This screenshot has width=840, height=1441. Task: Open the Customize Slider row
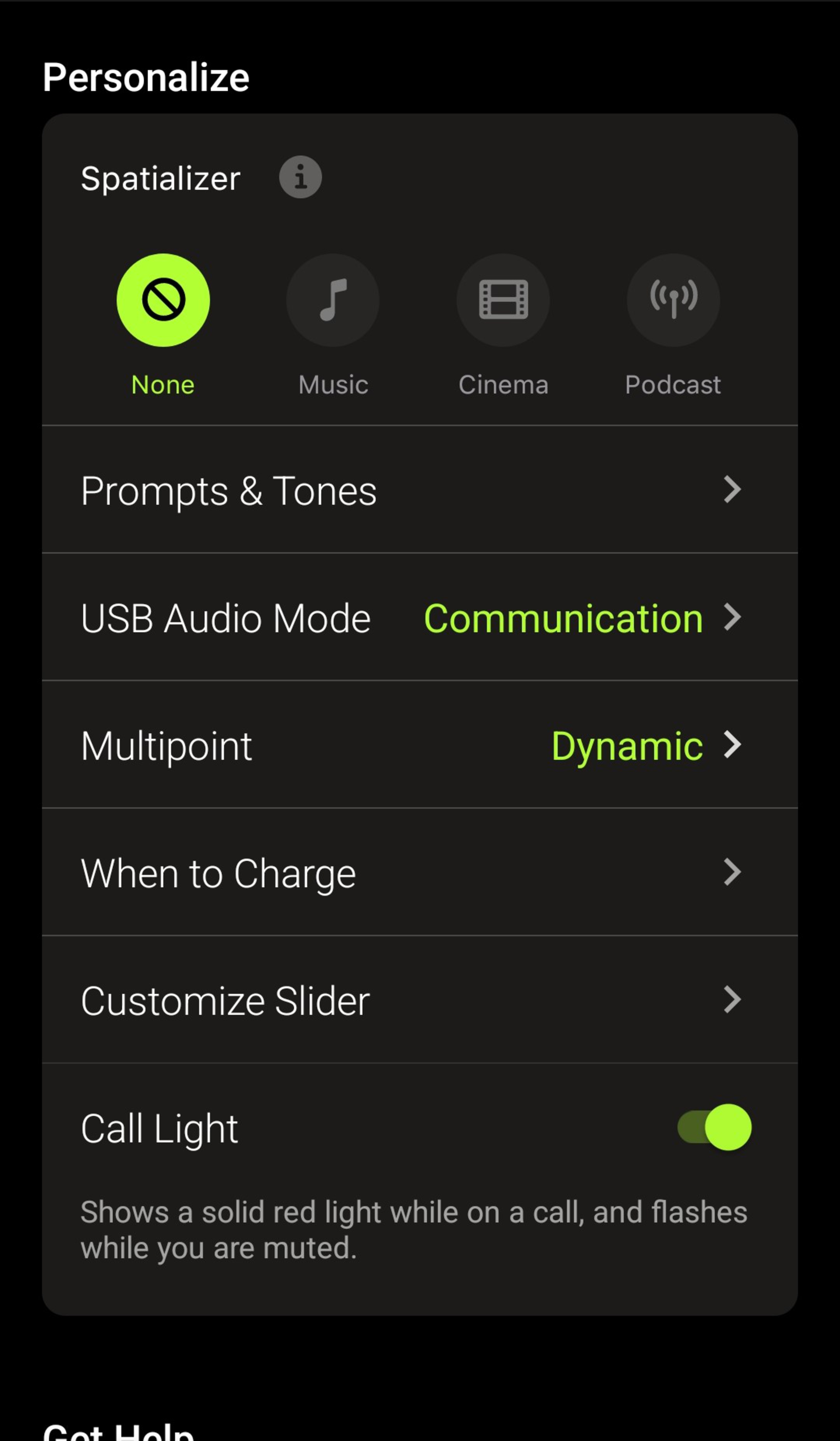coord(420,1000)
